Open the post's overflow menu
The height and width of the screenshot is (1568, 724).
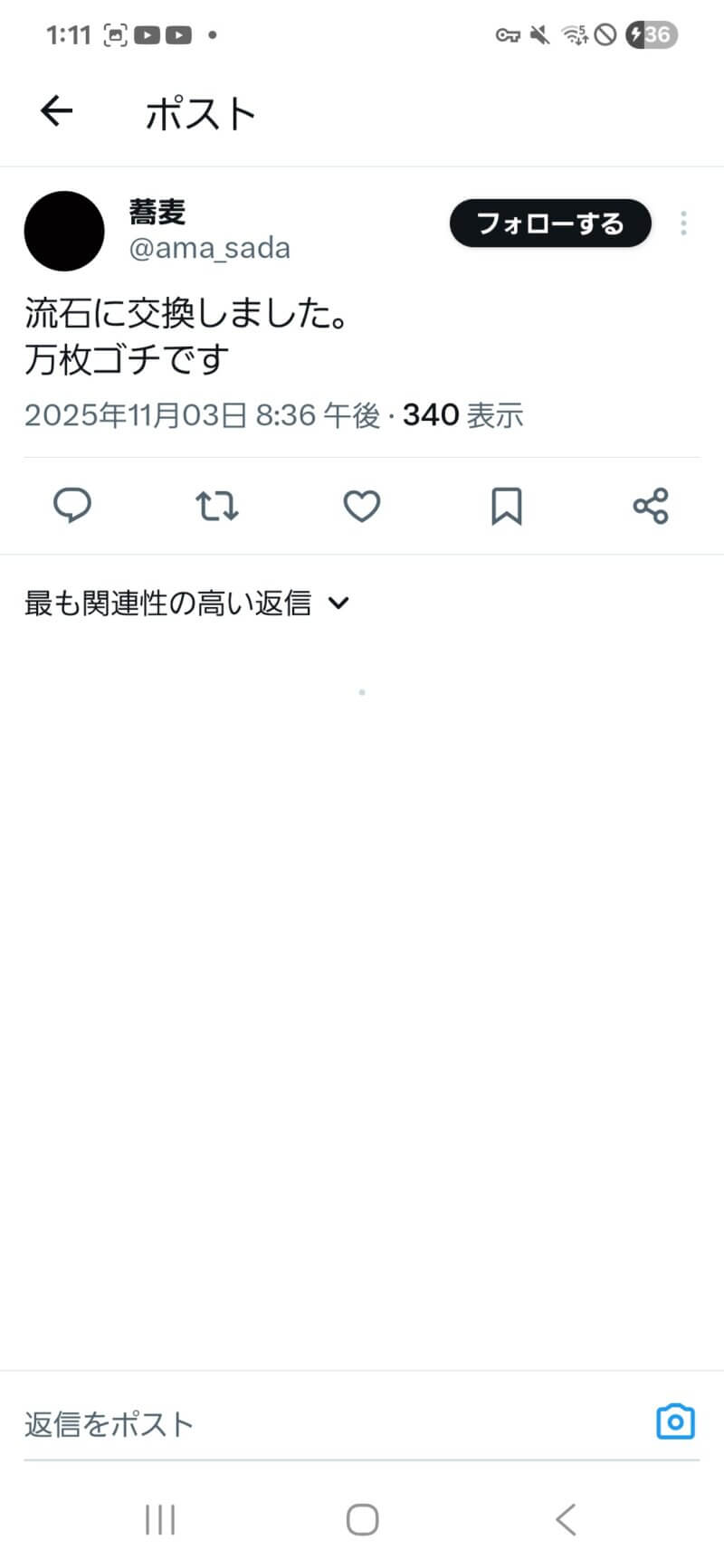[x=683, y=223]
